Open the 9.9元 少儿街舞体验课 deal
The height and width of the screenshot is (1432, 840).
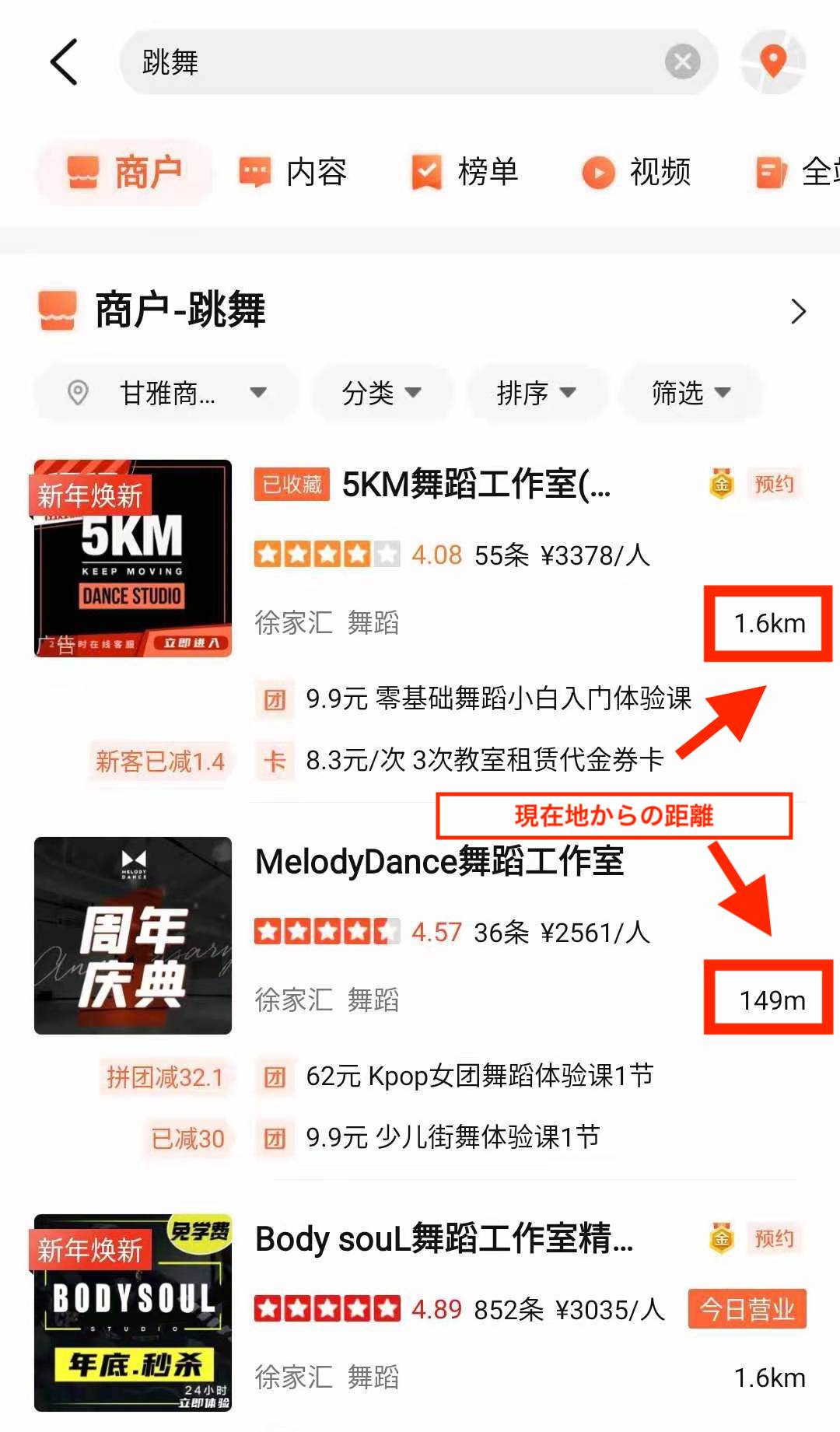point(453,1137)
